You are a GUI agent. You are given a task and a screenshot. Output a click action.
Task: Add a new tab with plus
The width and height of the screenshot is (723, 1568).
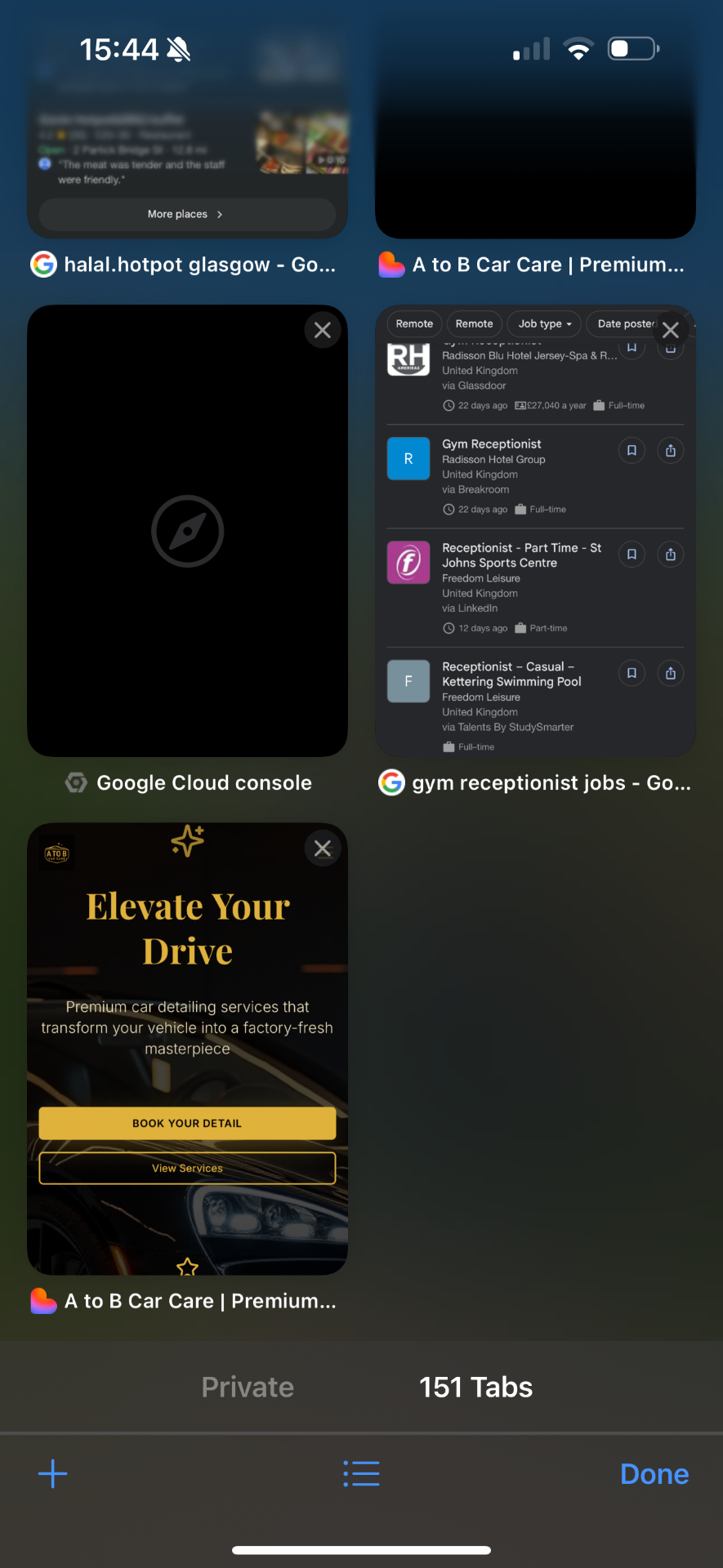[53, 1473]
